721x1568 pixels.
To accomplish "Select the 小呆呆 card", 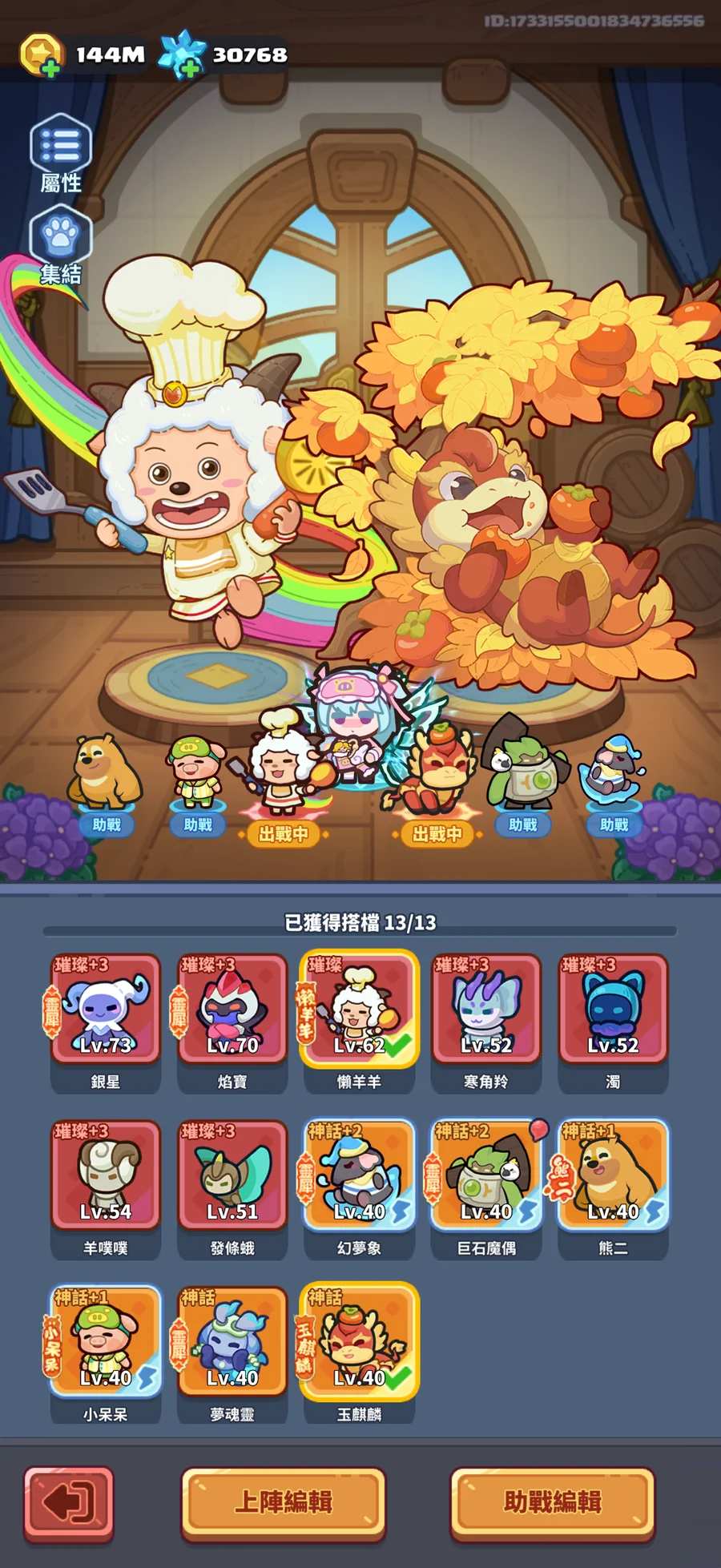I will tap(105, 1343).
